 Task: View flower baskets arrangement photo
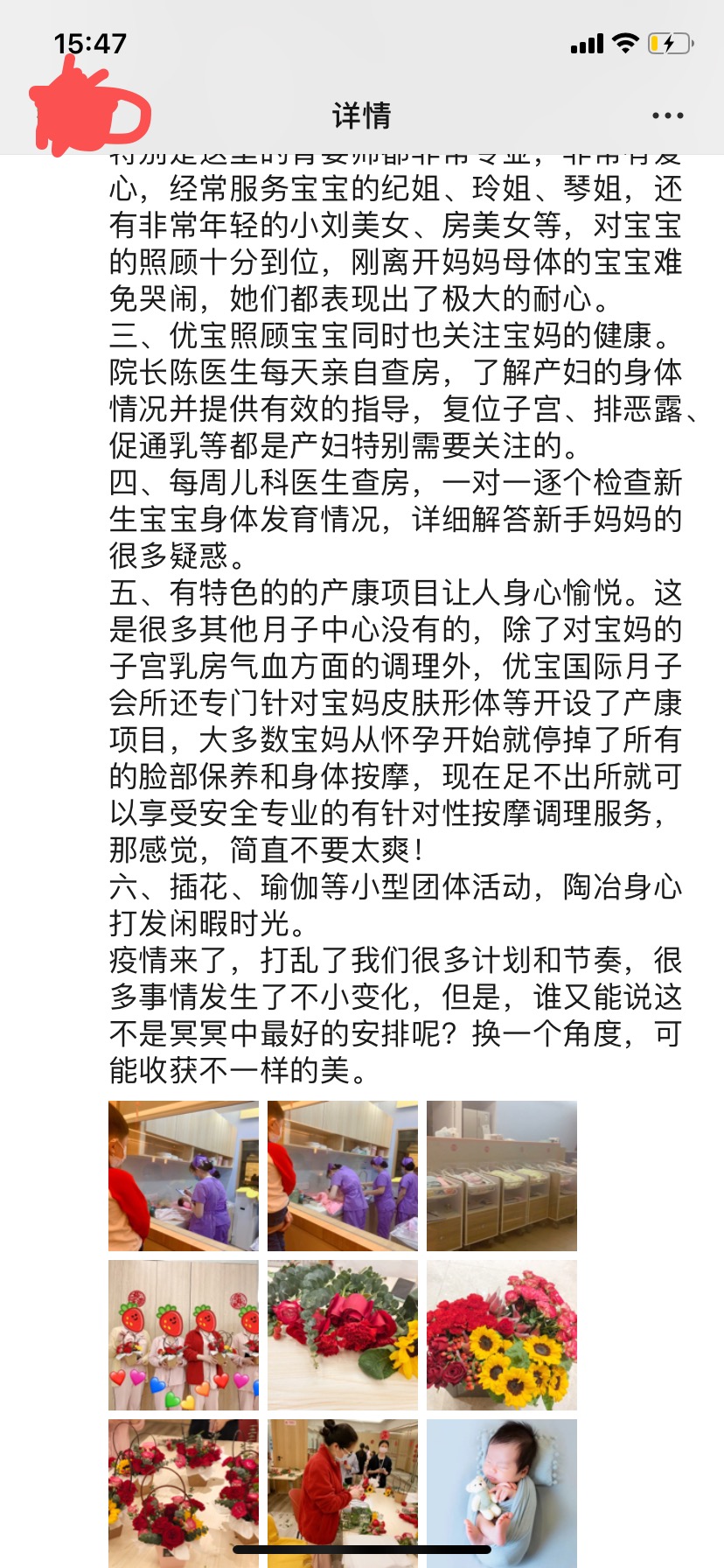[x=184, y=1493]
